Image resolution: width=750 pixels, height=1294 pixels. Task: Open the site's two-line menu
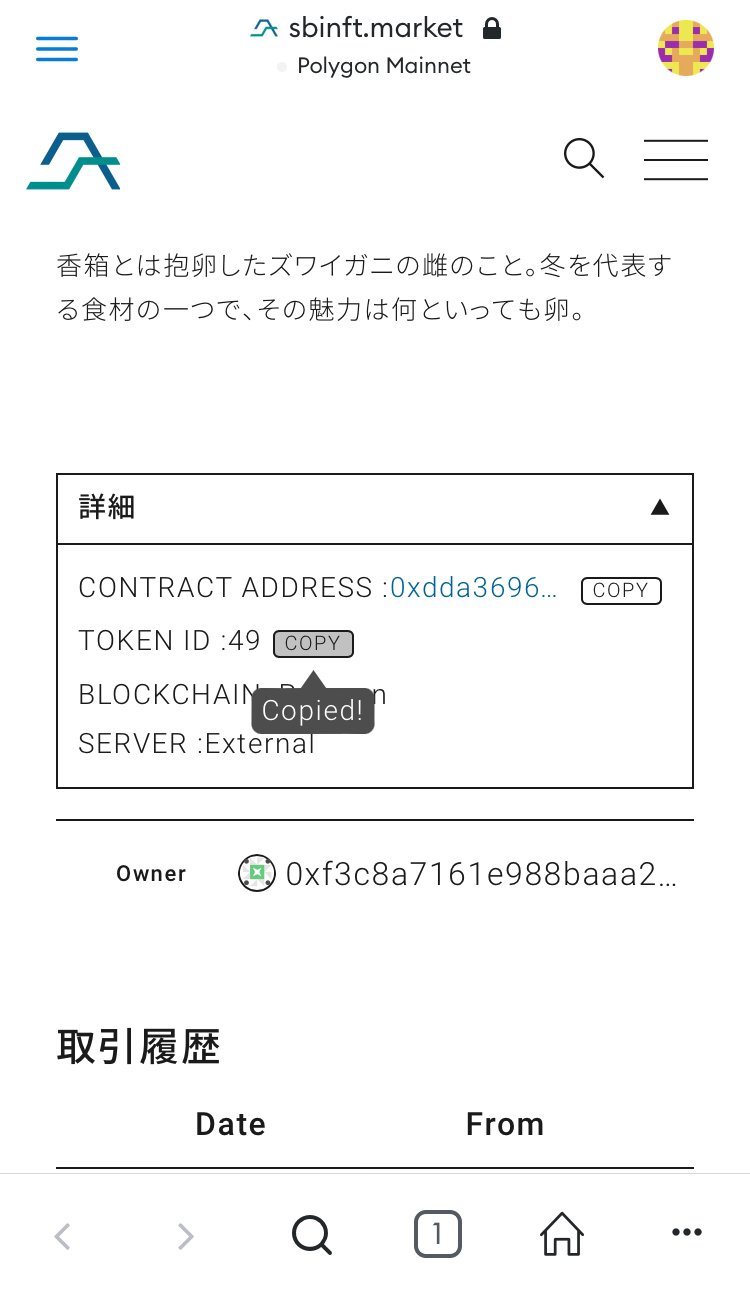pyautogui.click(x=676, y=159)
